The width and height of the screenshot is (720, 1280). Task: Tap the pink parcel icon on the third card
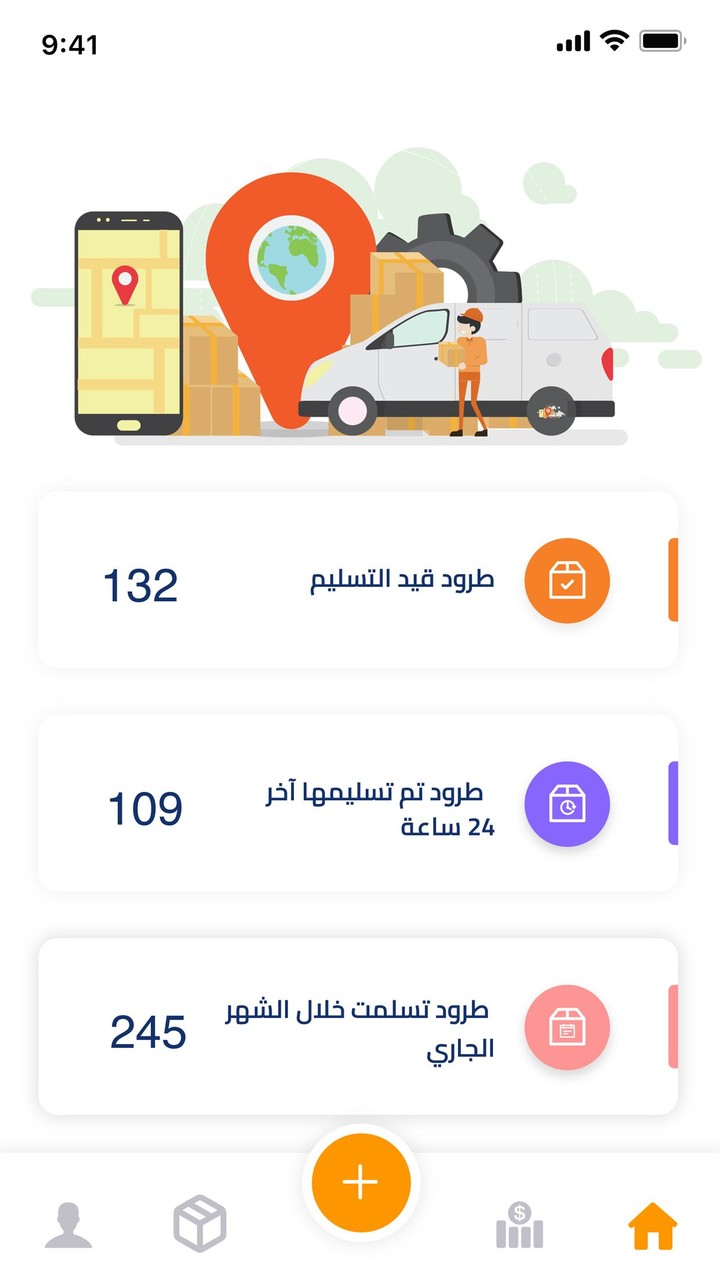click(567, 1027)
